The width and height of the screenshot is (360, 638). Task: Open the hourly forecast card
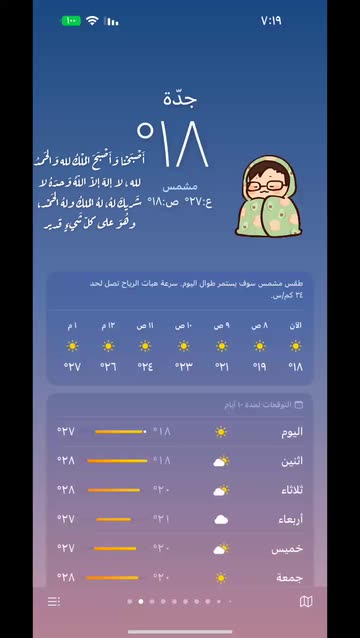pos(180,328)
